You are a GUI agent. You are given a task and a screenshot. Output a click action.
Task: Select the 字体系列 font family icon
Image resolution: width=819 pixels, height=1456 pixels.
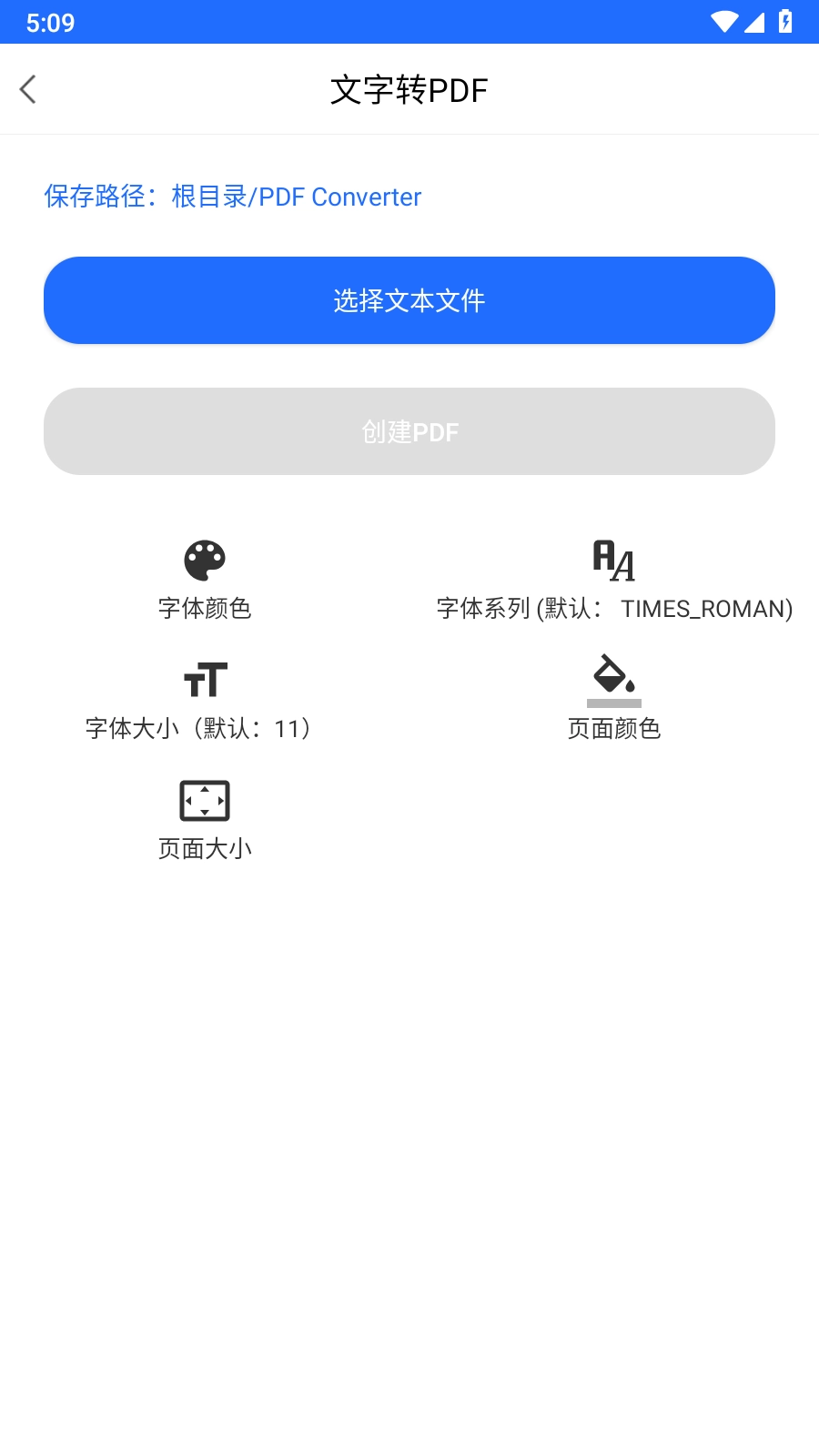[614, 560]
